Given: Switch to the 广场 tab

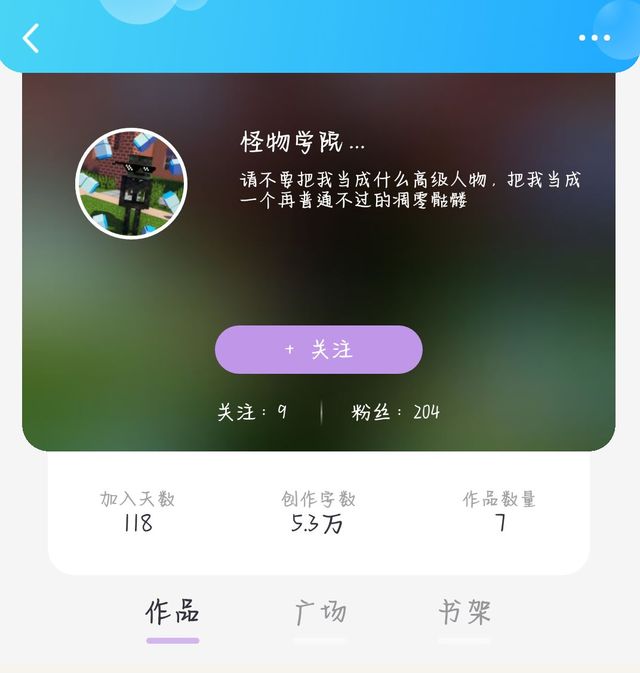Looking at the screenshot, I should [x=320, y=612].
